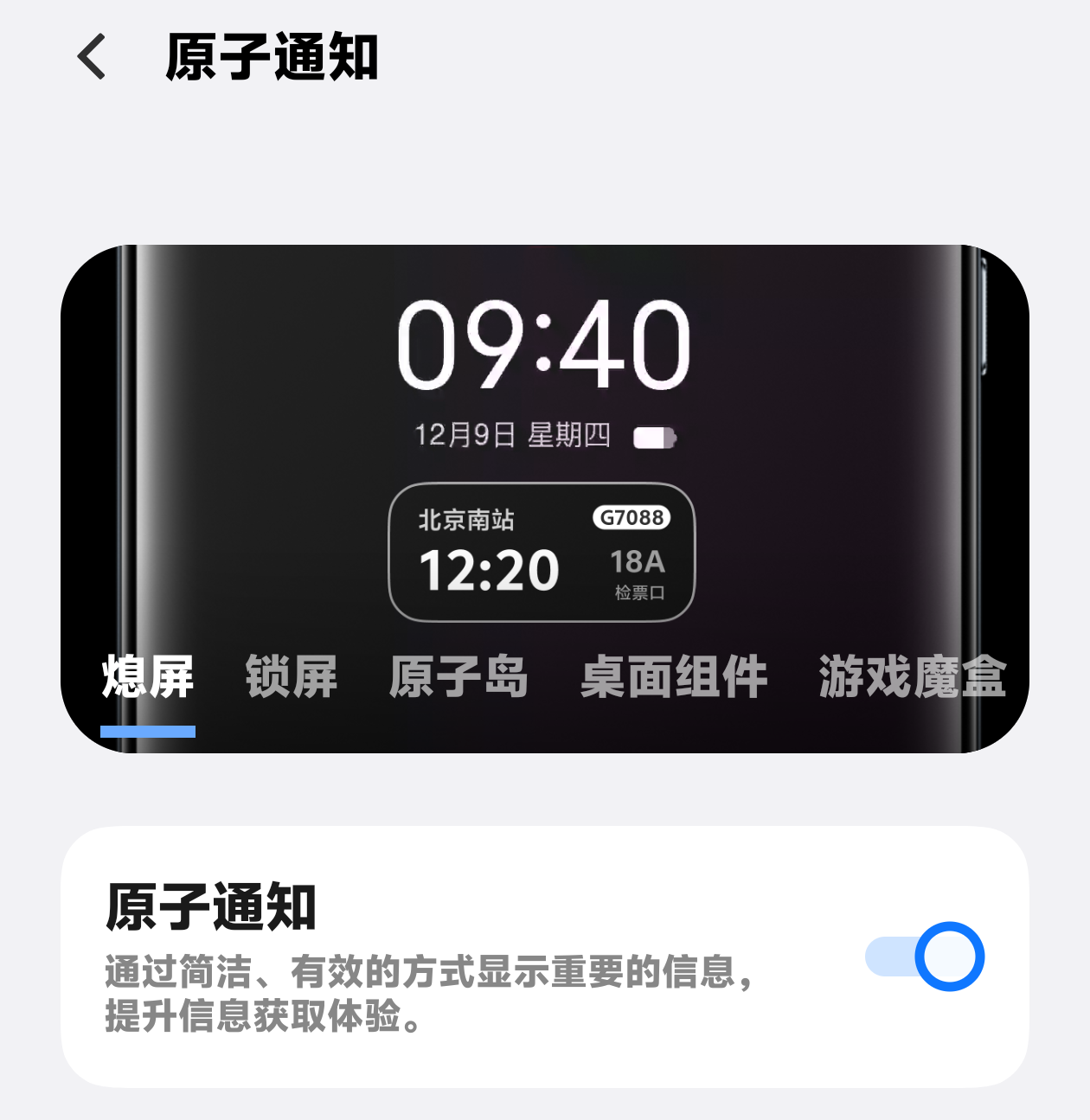Switch to the 游戏魔盒 tab
Viewport: 1090px width, 1120px height.
coord(912,676)
